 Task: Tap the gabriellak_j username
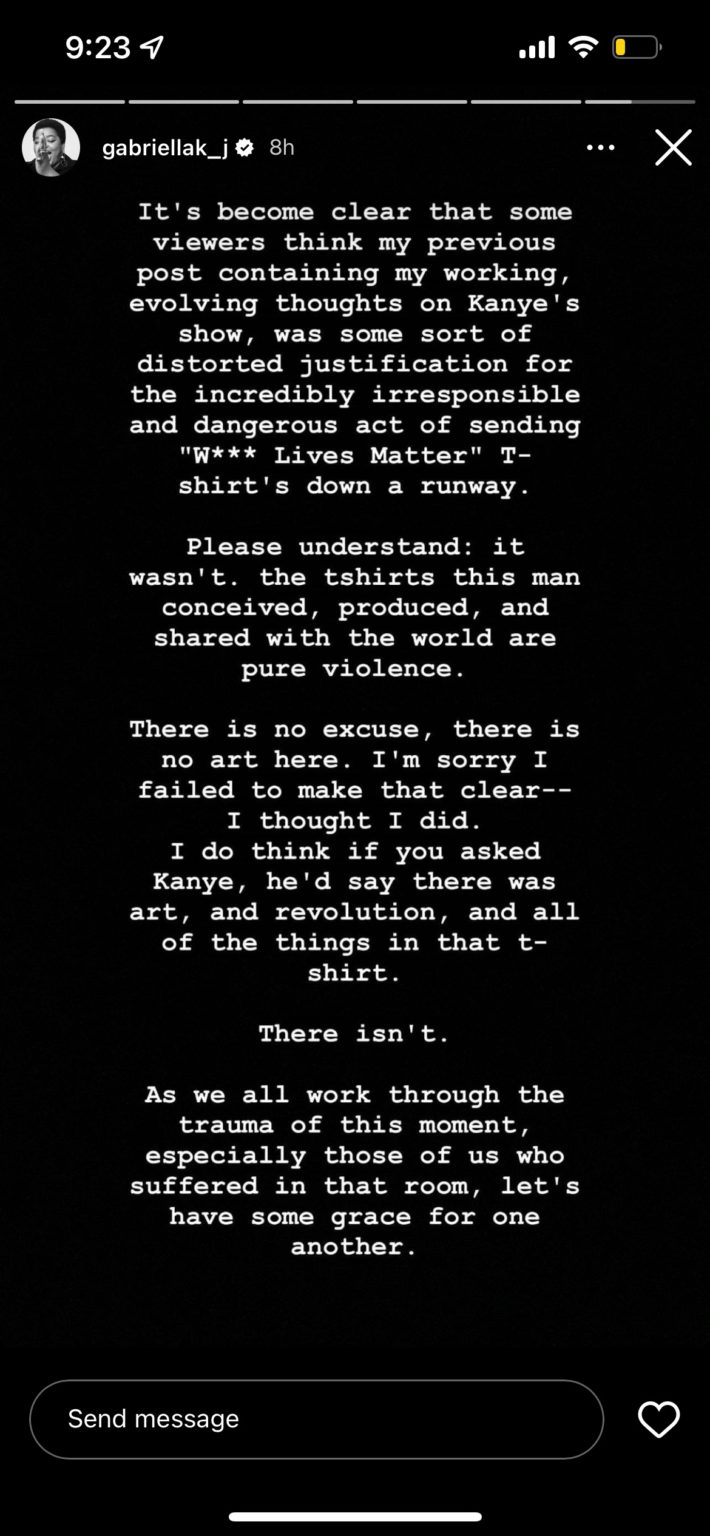click(x=165, y=148)
